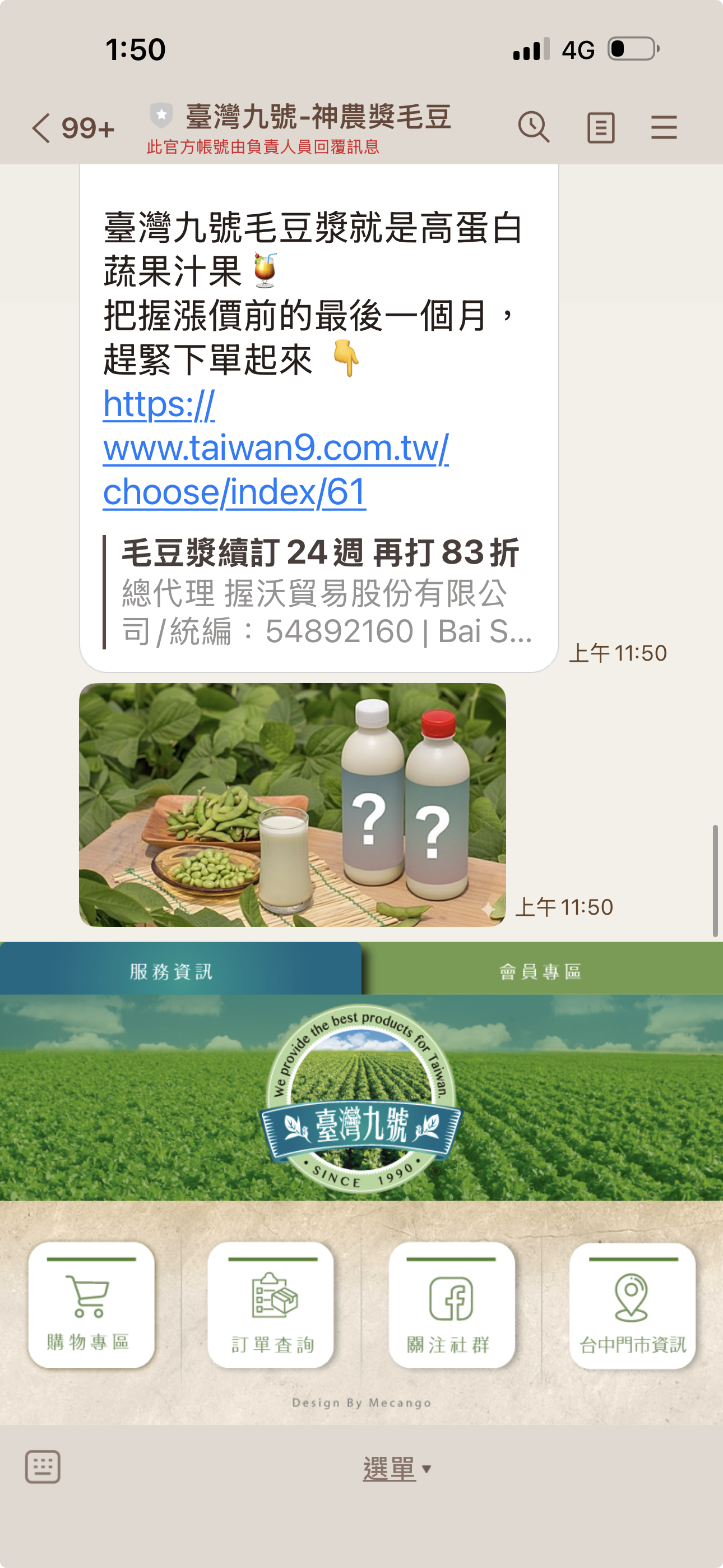Go back to the chat list
The width and height of the screenshot is (723, 1568).
click(43, 128)
